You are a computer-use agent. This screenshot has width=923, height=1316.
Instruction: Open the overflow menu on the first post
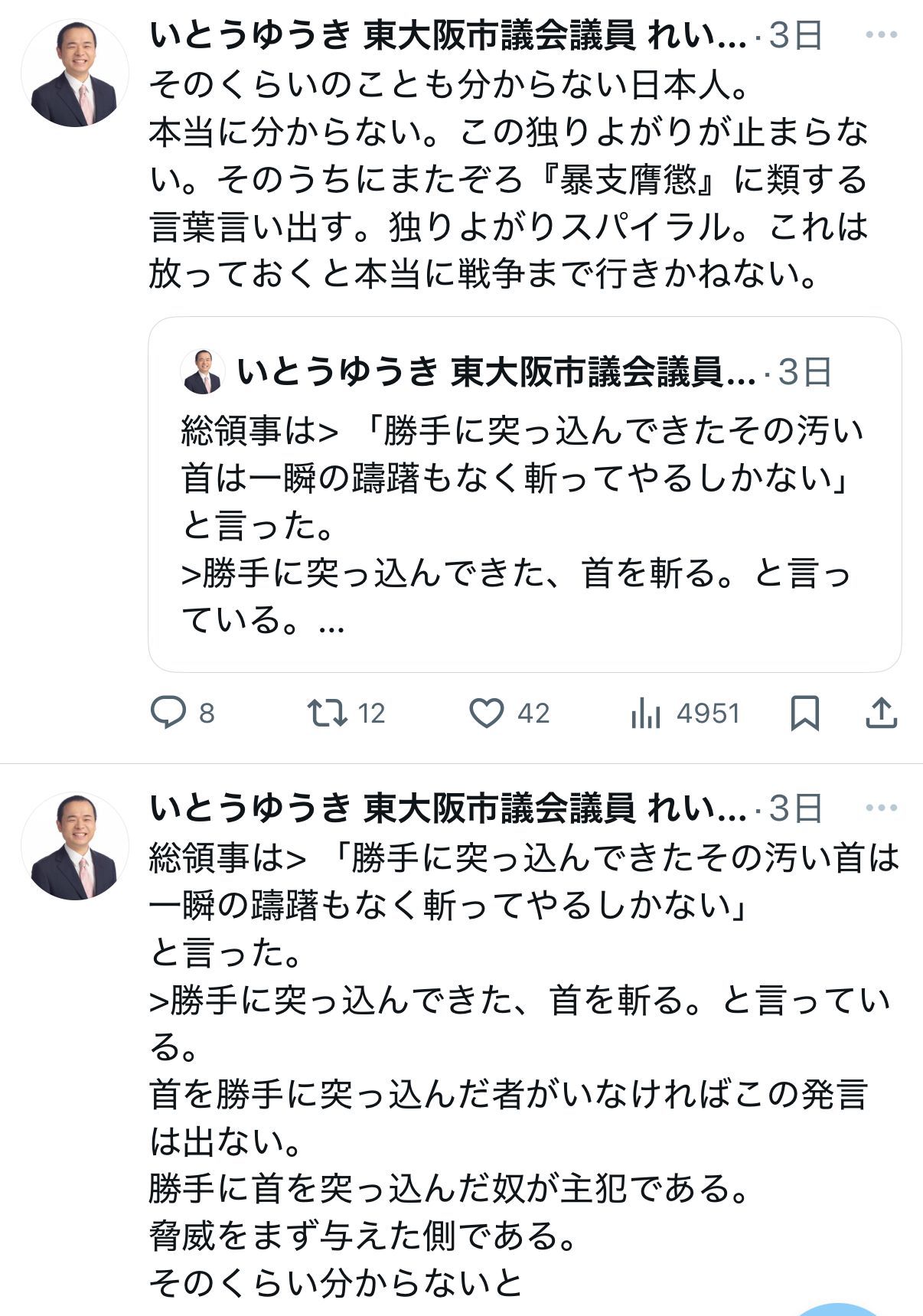click(881, 34)
